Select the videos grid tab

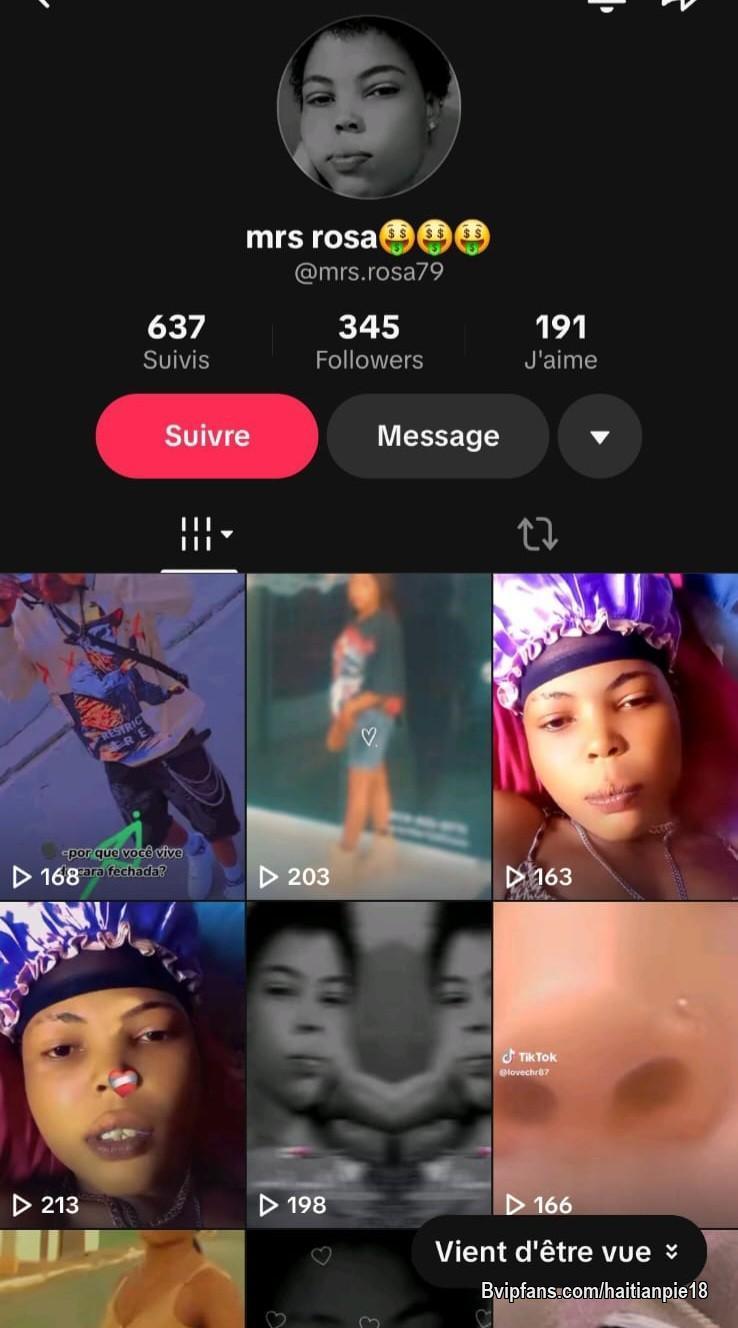(x=200, y=534)
